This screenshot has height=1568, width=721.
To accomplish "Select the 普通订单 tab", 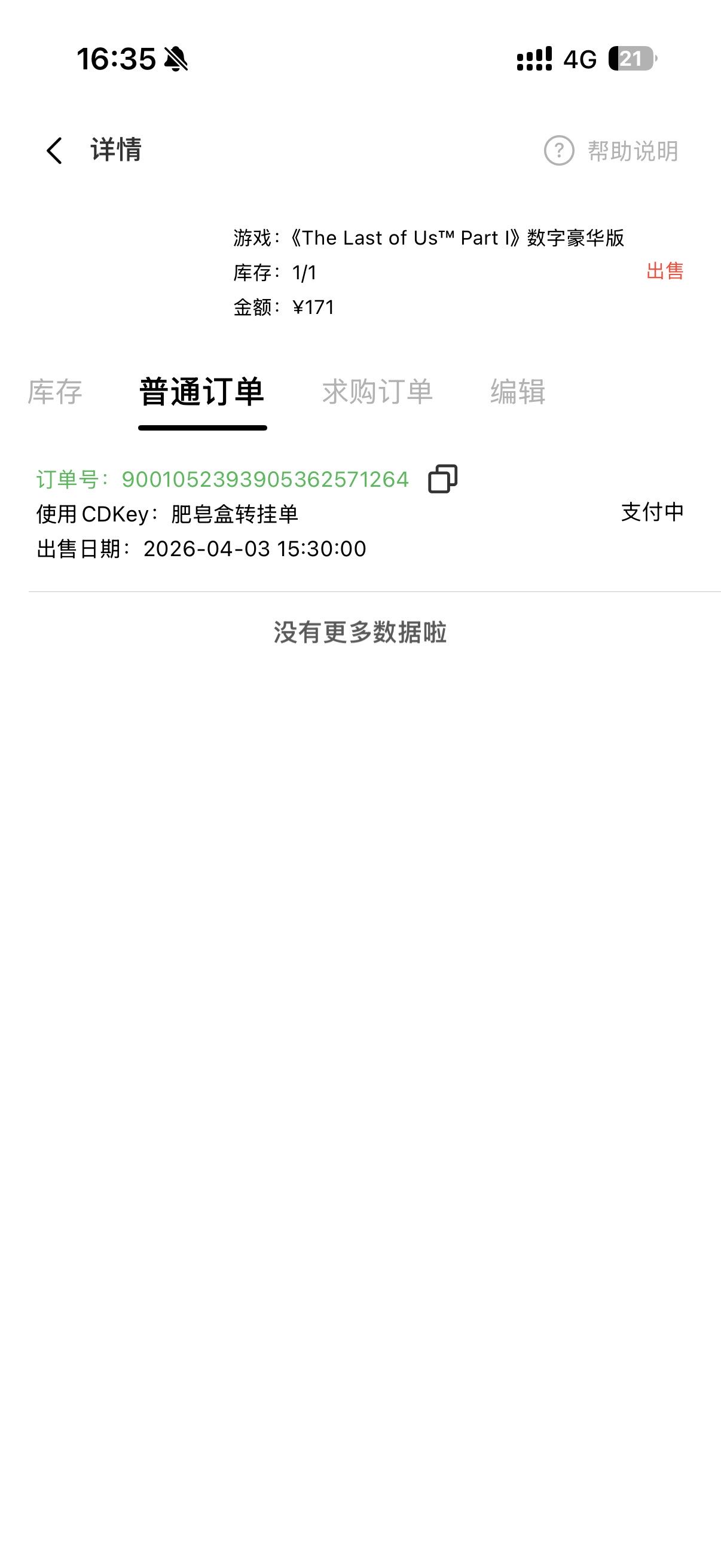I will click(x=202, y=392).
